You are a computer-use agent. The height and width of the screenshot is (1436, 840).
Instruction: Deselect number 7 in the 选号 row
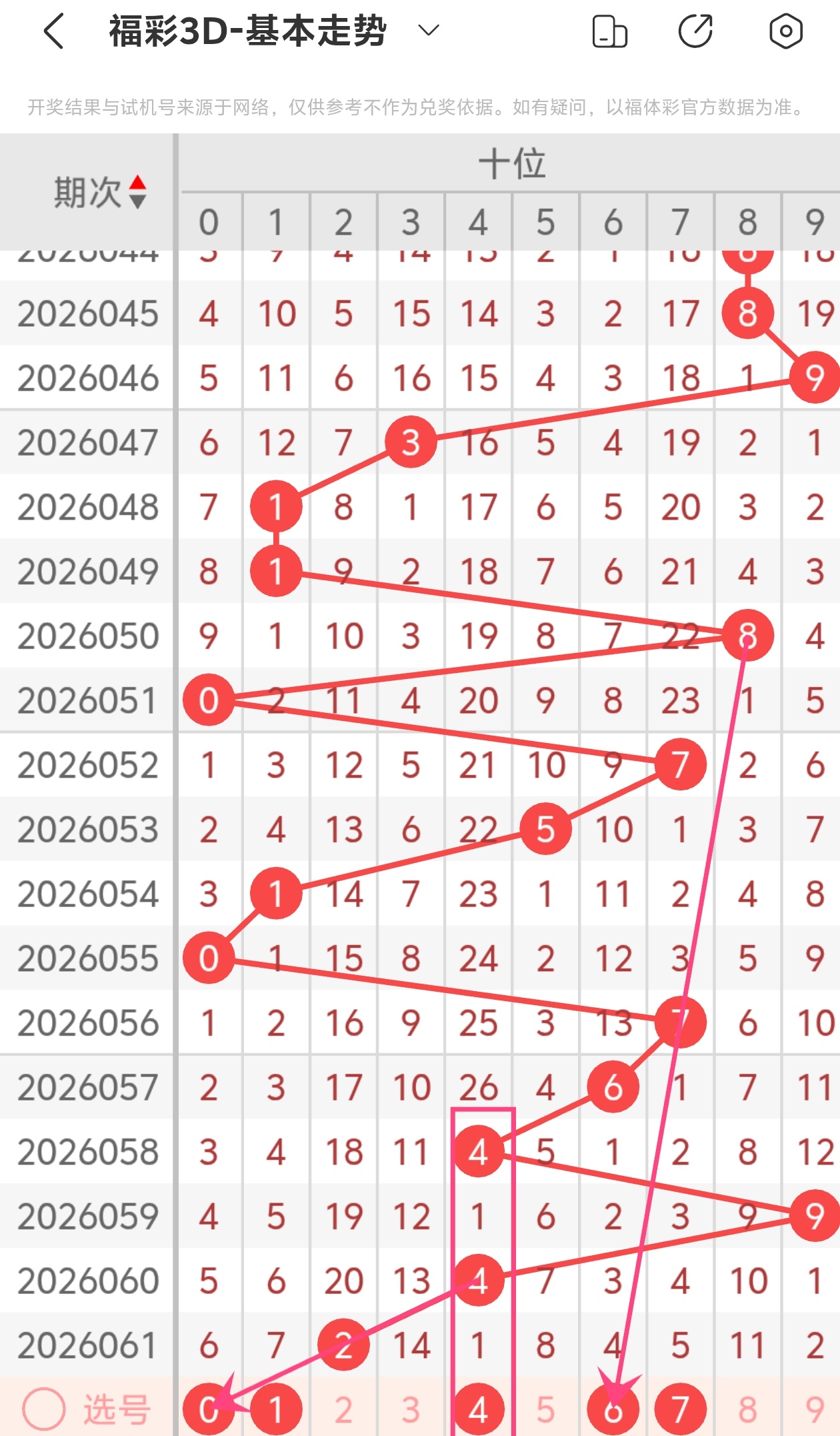[x=680, y=1409]
